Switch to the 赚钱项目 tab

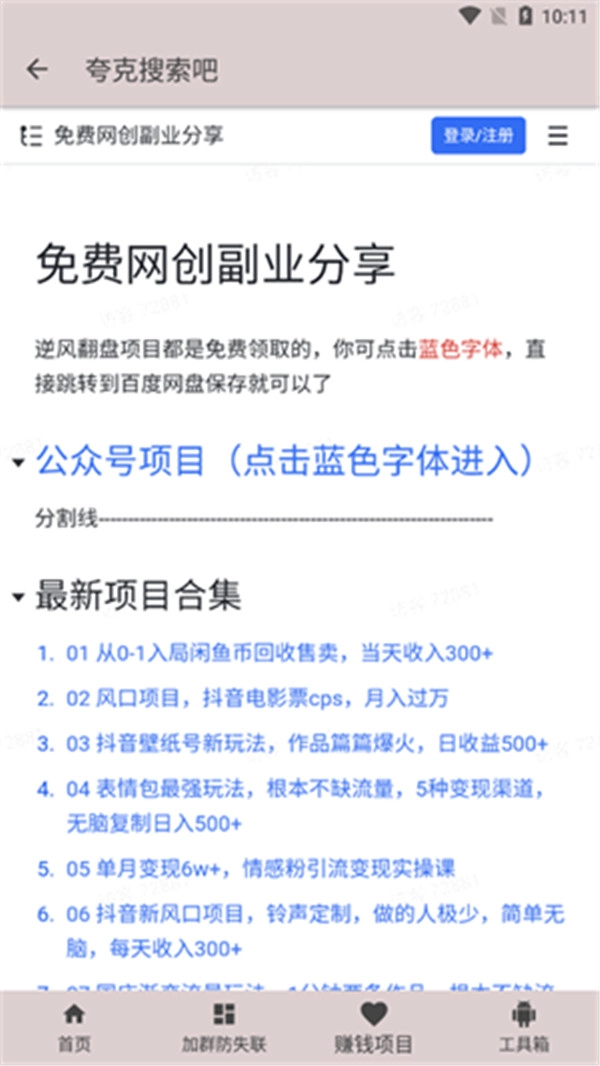374,1028
